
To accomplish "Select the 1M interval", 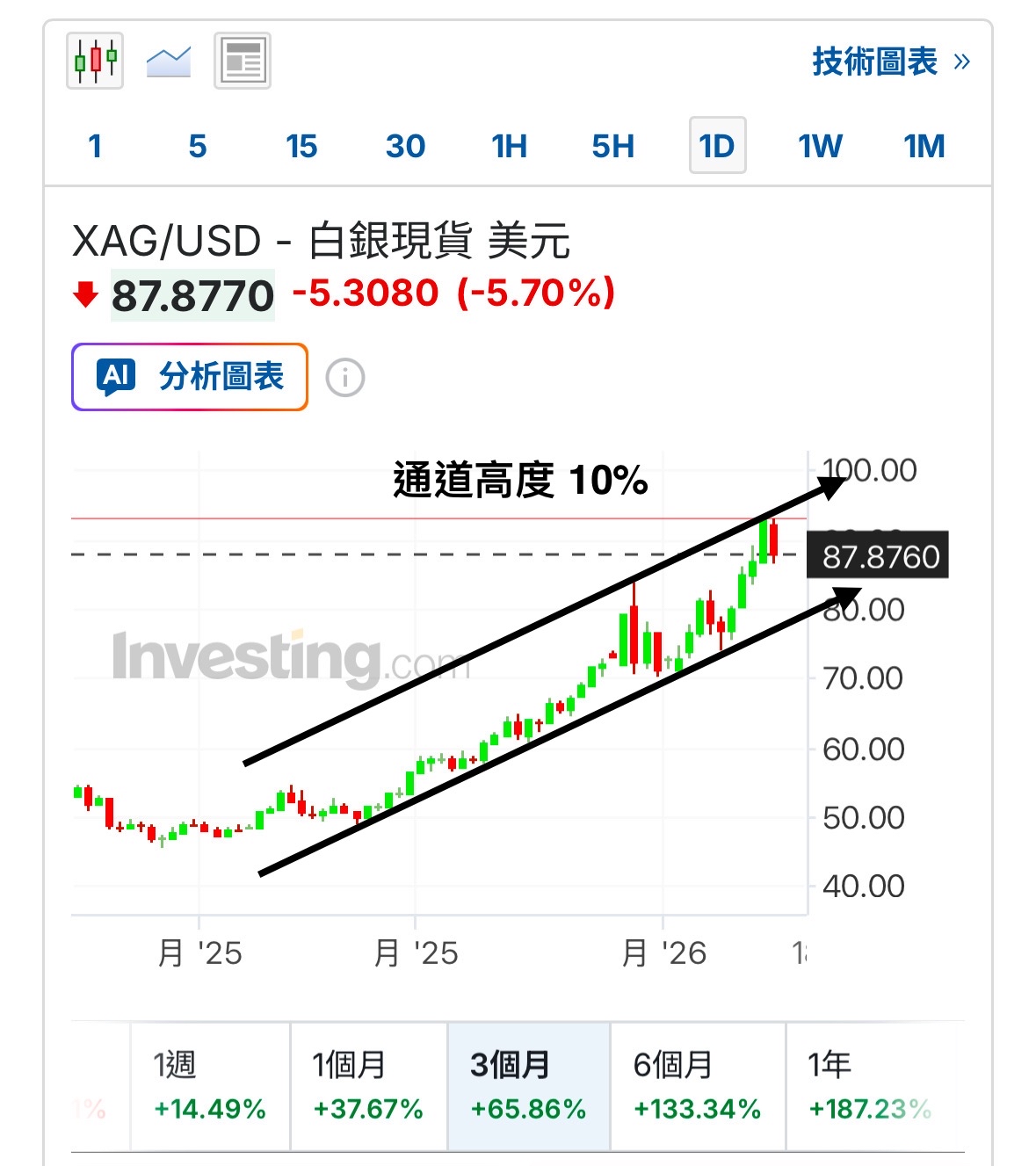I will [x=924, y=146].
